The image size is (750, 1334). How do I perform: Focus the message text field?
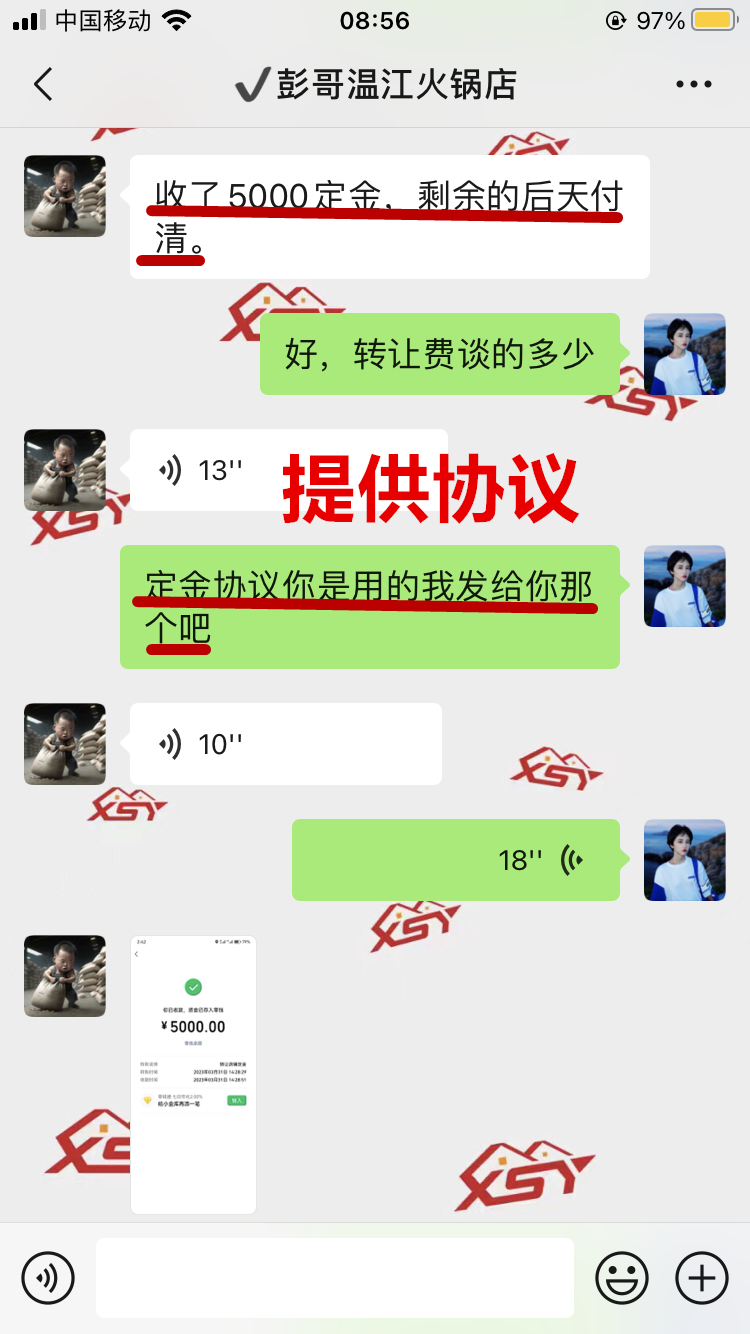click(335, 1278)
